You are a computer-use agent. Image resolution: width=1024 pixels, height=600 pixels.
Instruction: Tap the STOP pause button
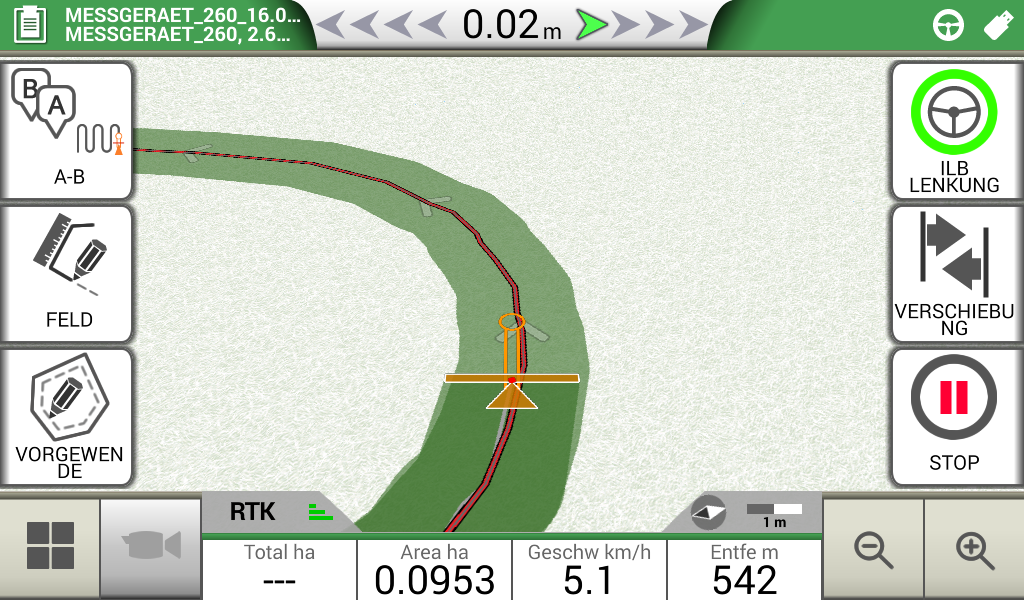955,417
